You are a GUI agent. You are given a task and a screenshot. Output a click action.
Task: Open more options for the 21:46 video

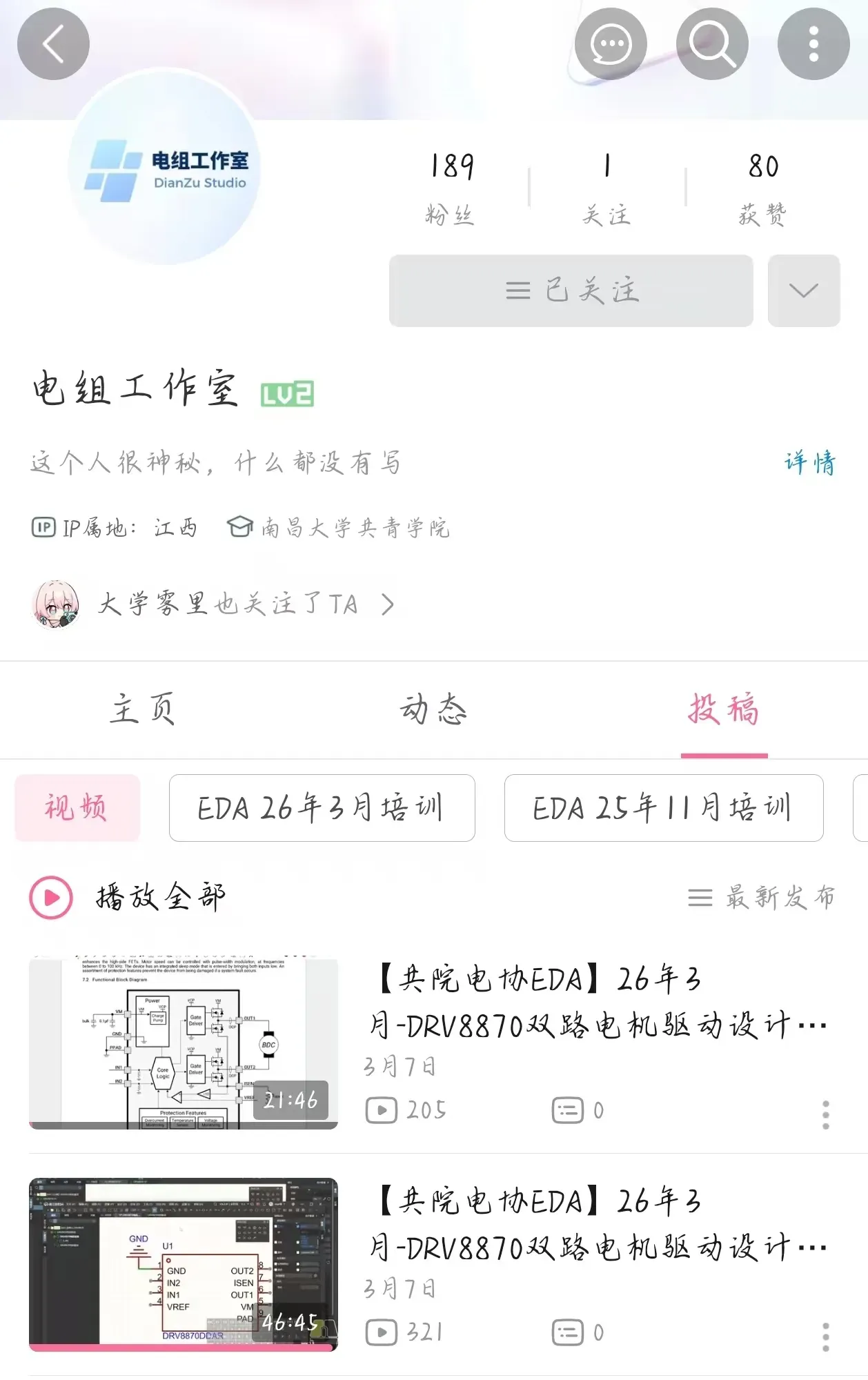pyautogui.click(x=825, y=1114)
